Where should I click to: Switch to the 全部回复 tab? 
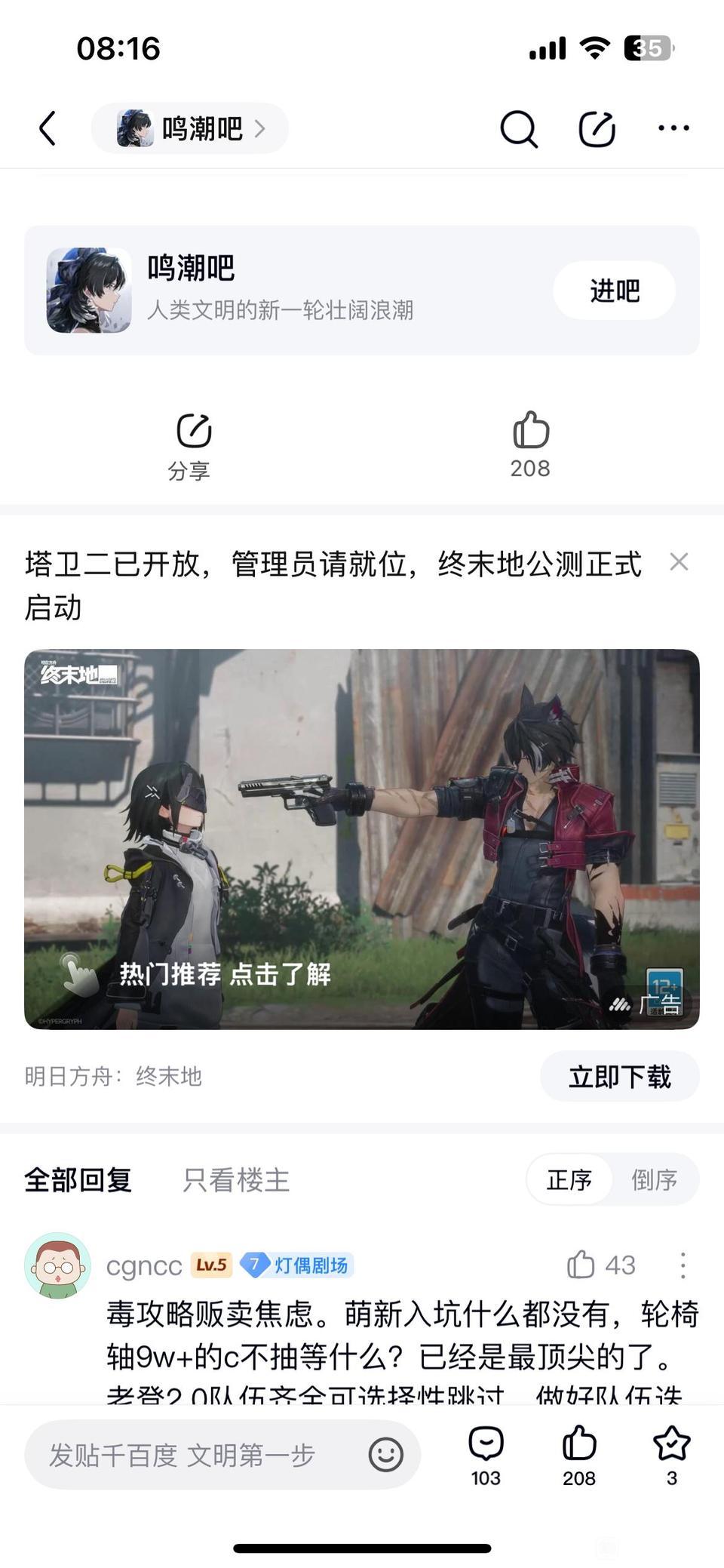point(78,1179)
